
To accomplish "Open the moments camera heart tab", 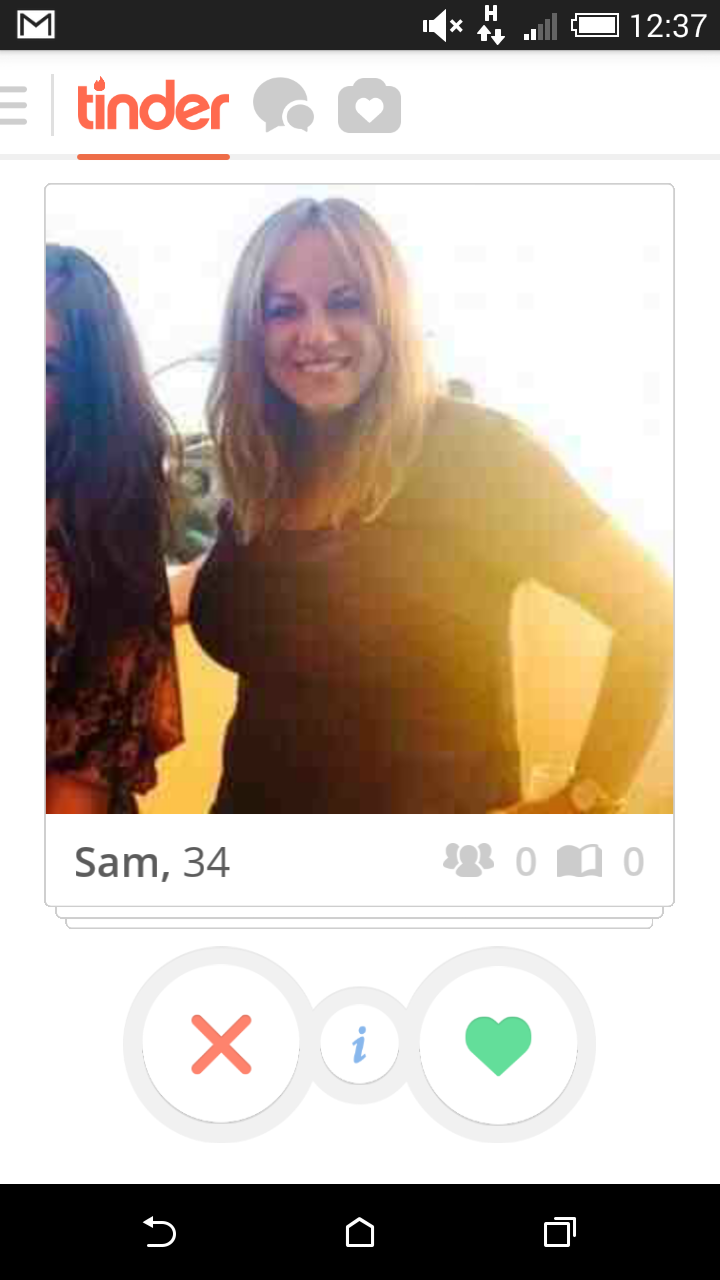I will pyautogui.click(x=369, y=106).
